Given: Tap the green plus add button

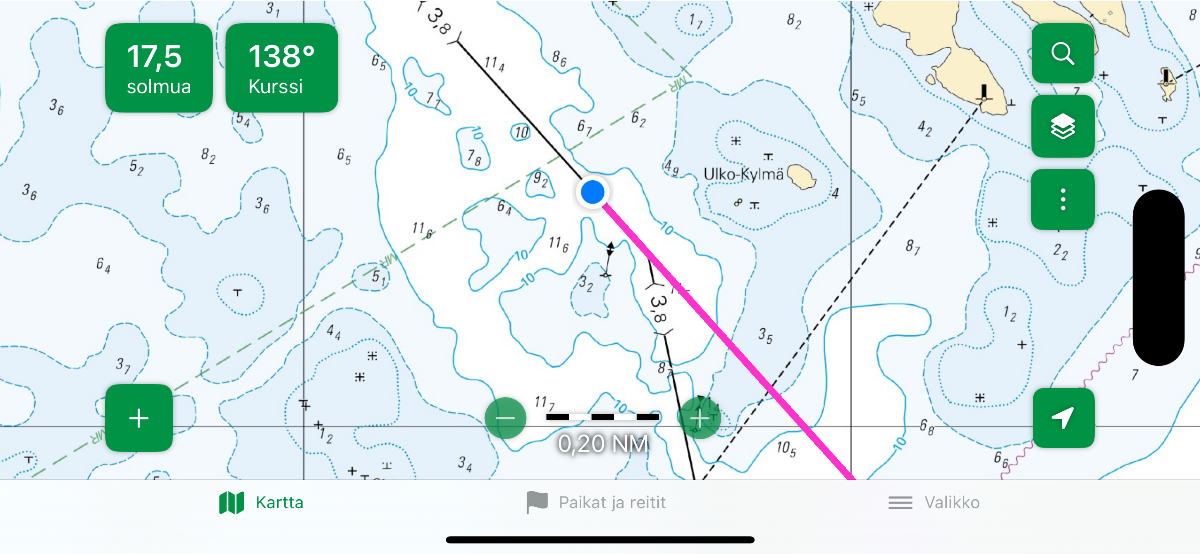Looking at the screenshot, I should point(139,418).
